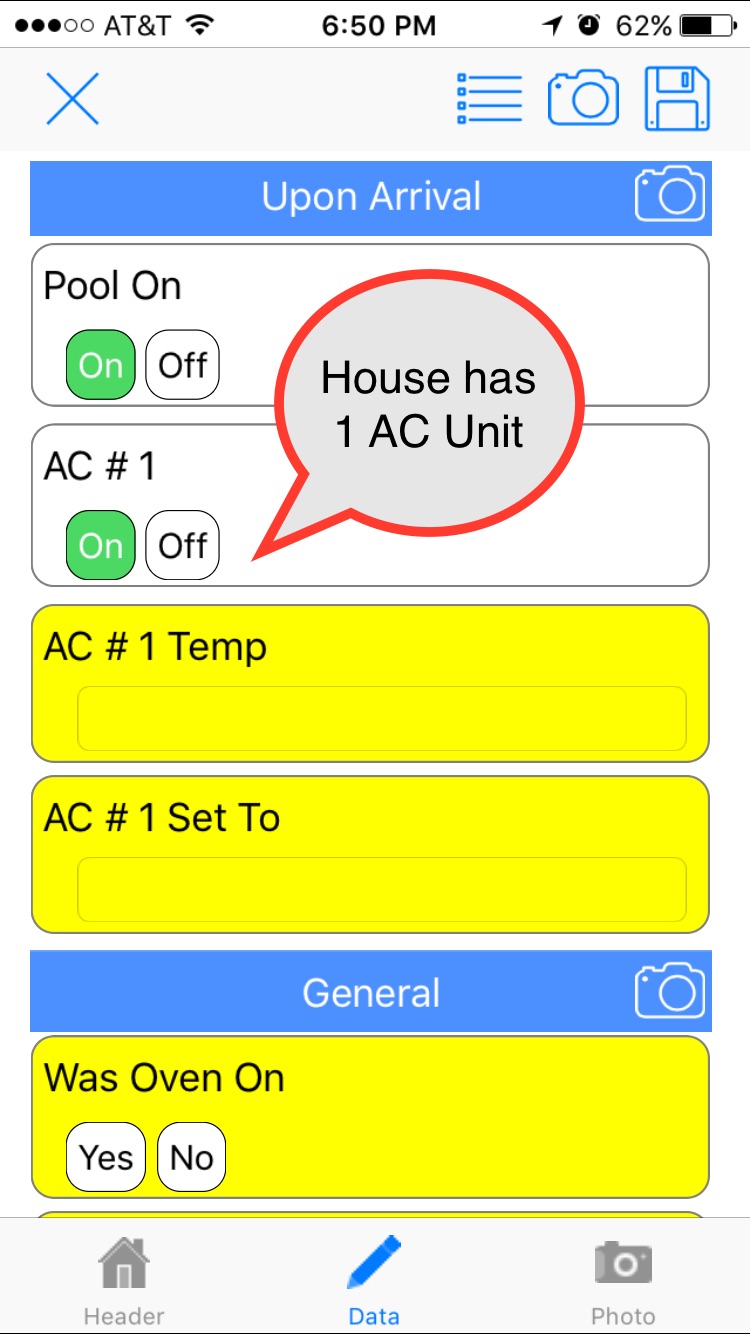Select On for AC # 1
The height and width of the screenshot is (1334, 750).
click(x=100, y=546)
